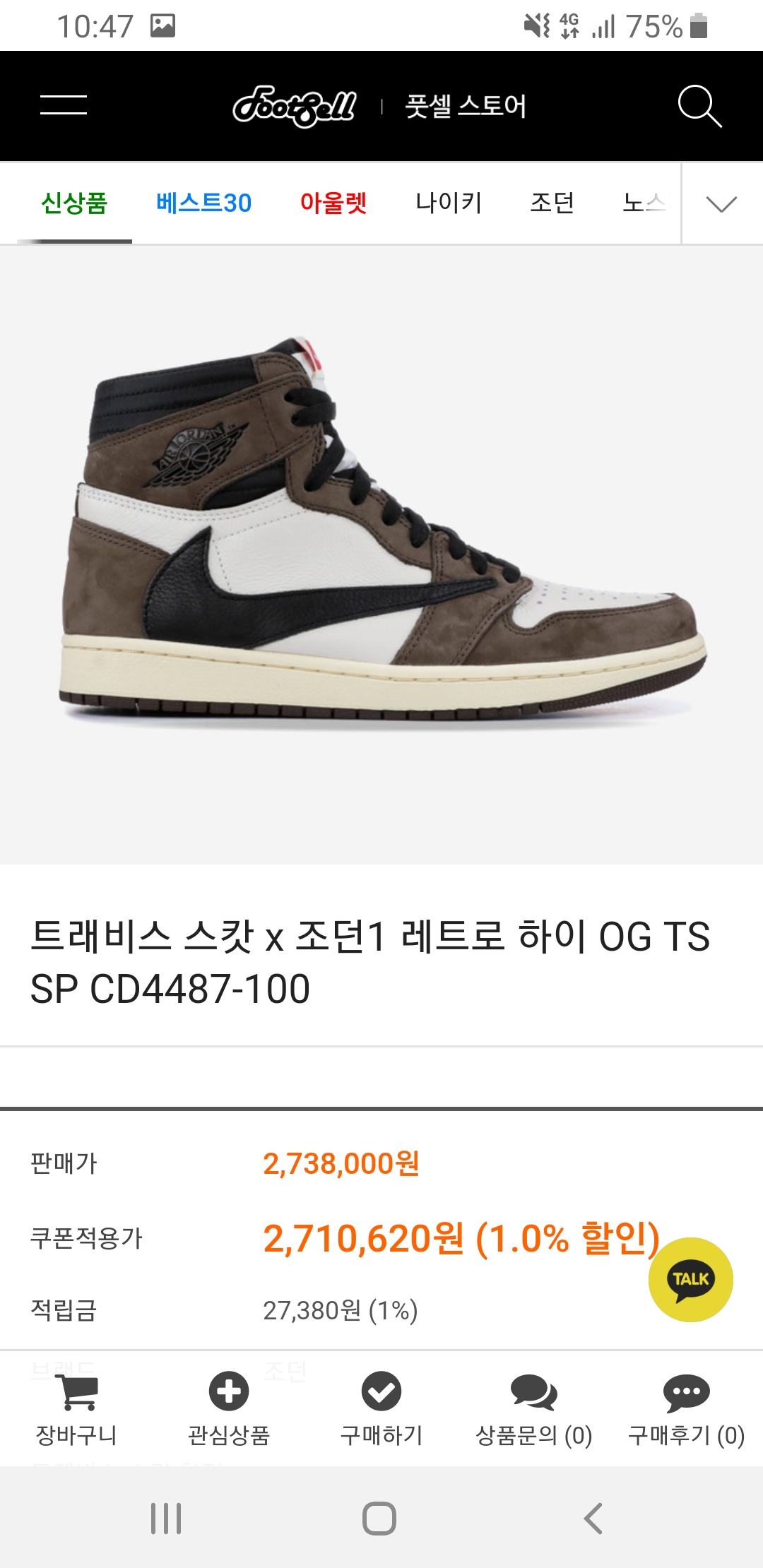Viewport: 763px width, 1568px height.
Task: Open the 조던 category tab
Action: point(552,203)
